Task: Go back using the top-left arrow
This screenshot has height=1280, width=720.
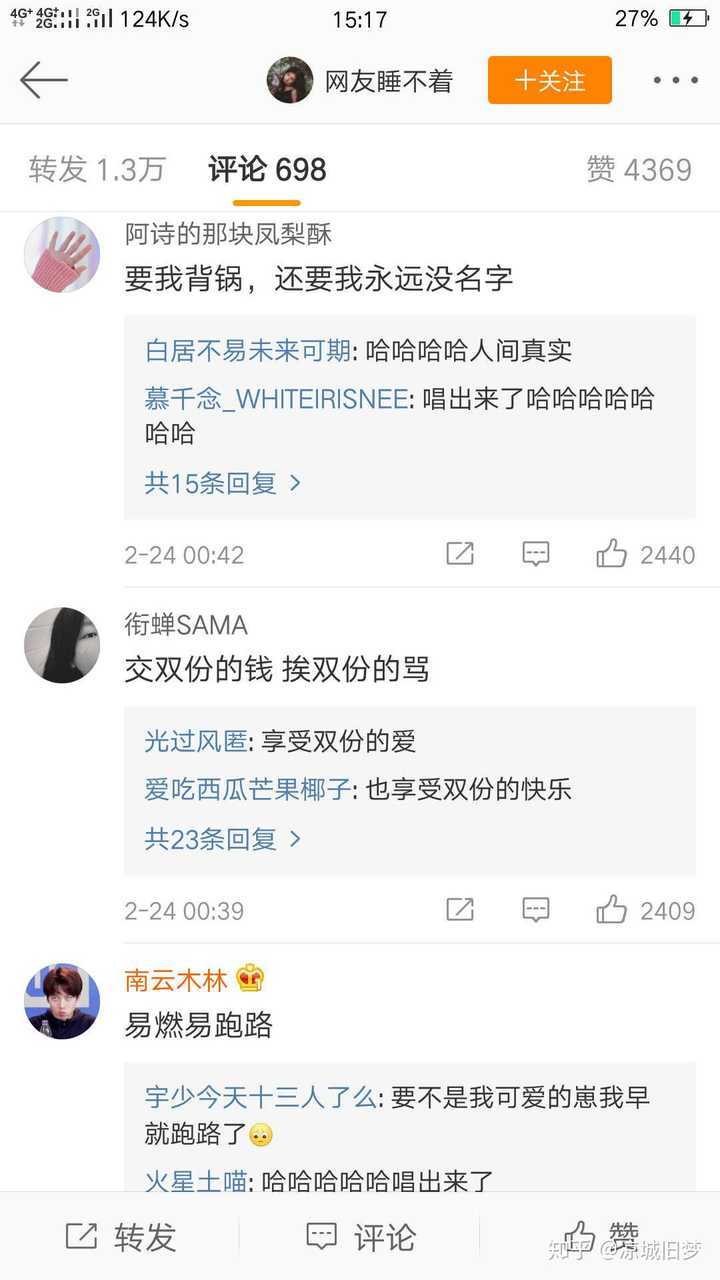Action: coord(43,80)
